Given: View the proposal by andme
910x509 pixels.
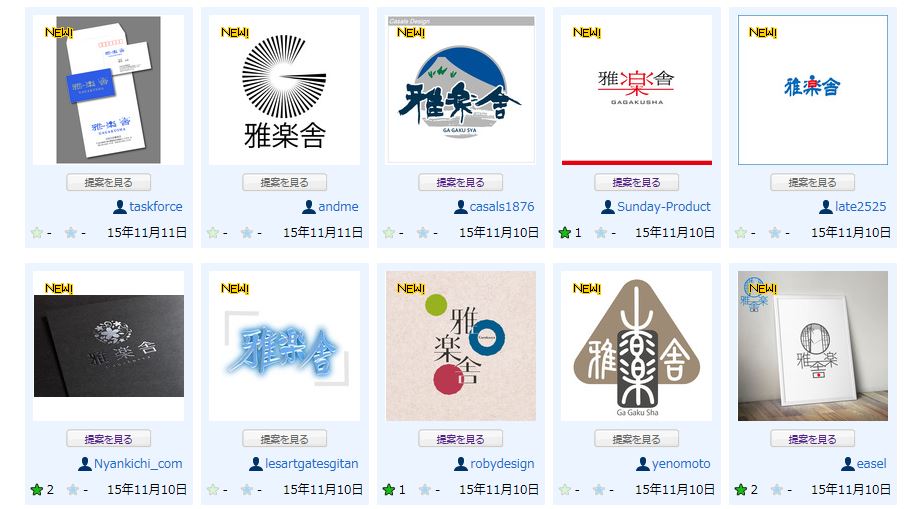Looking at the screenshot, I should pyautogui.click(x=284, y=183).
